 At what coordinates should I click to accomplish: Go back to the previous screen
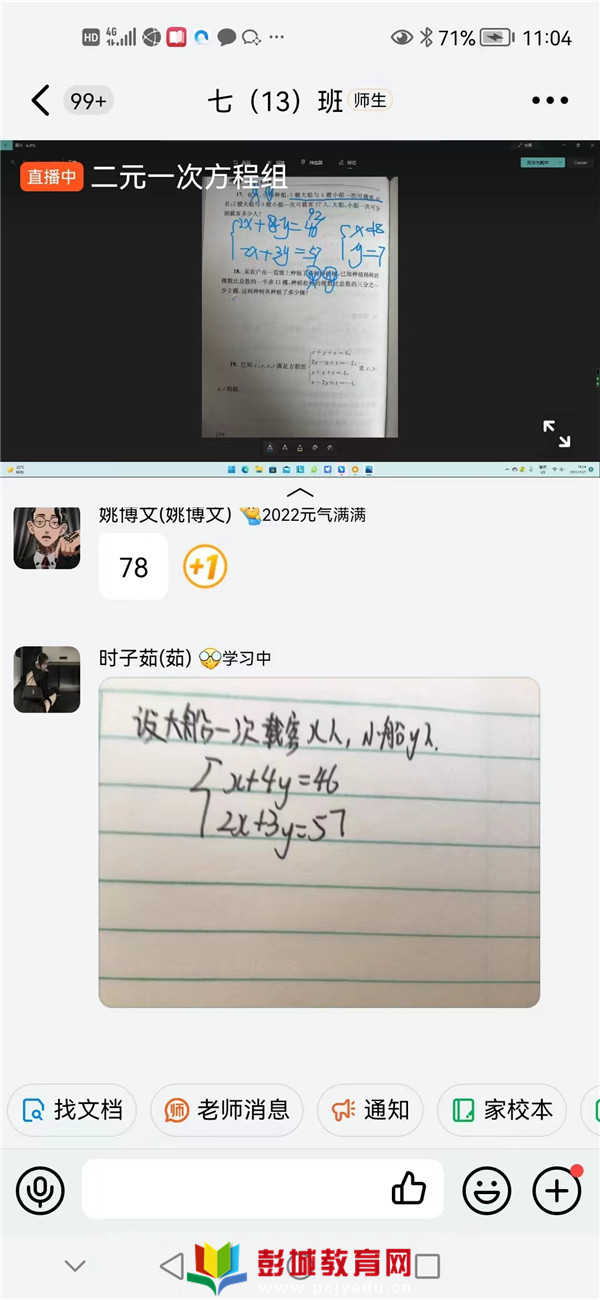40,100
